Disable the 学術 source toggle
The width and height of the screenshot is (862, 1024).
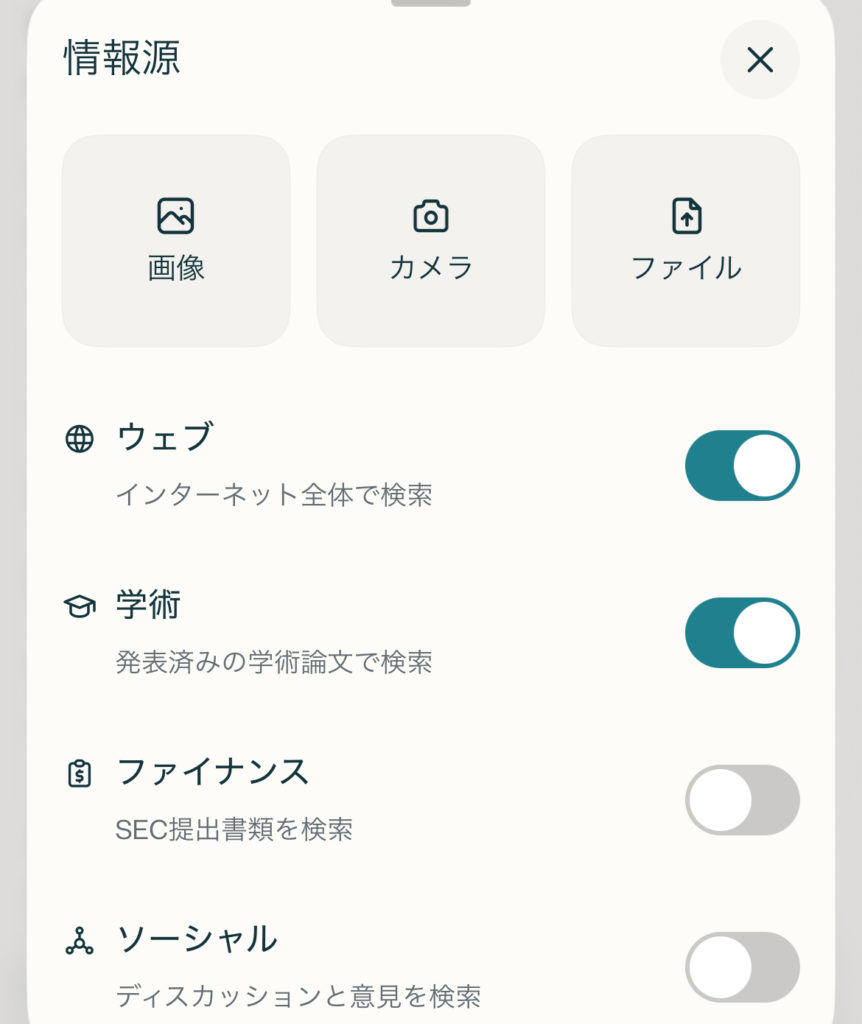point(742,633)
